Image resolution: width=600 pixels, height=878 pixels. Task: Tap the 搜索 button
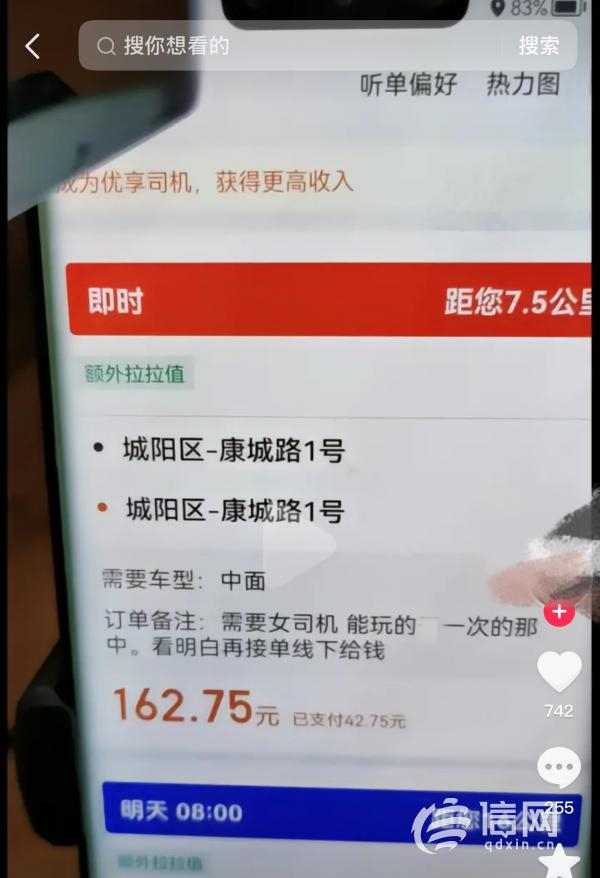point(539,46)
